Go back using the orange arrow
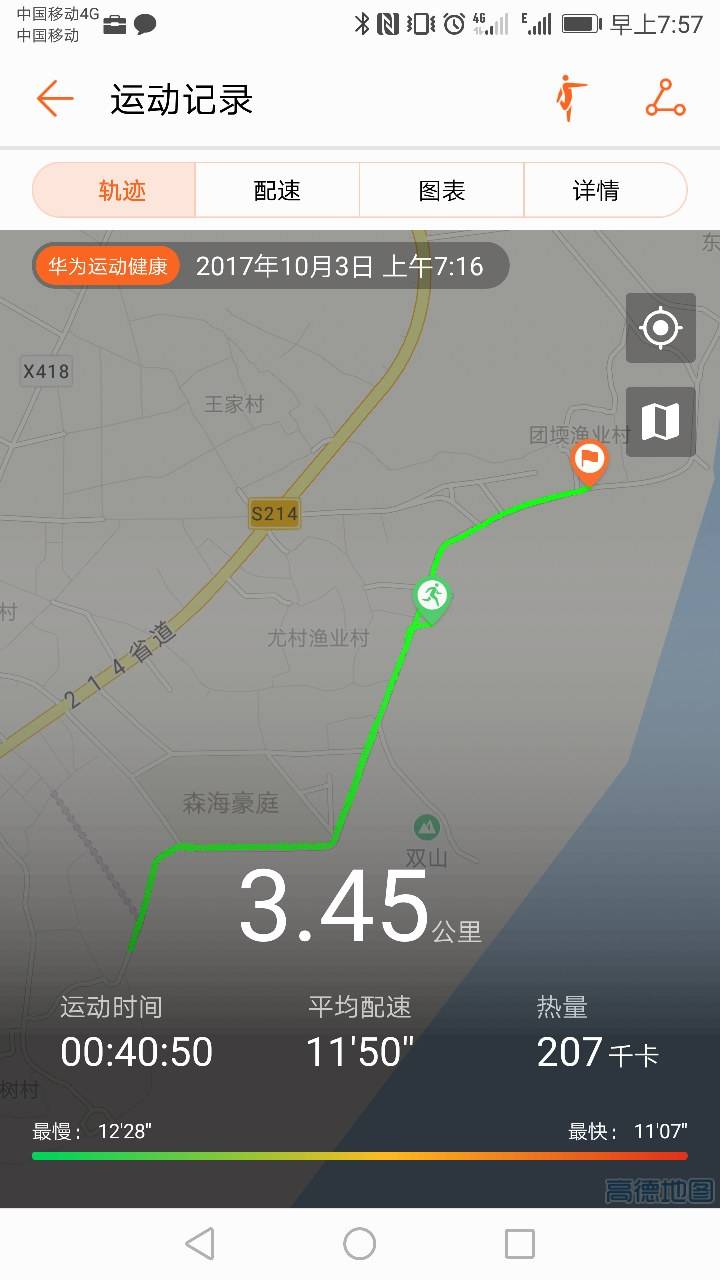Viewport: 720px width, 1280px height. coord(55,99)
